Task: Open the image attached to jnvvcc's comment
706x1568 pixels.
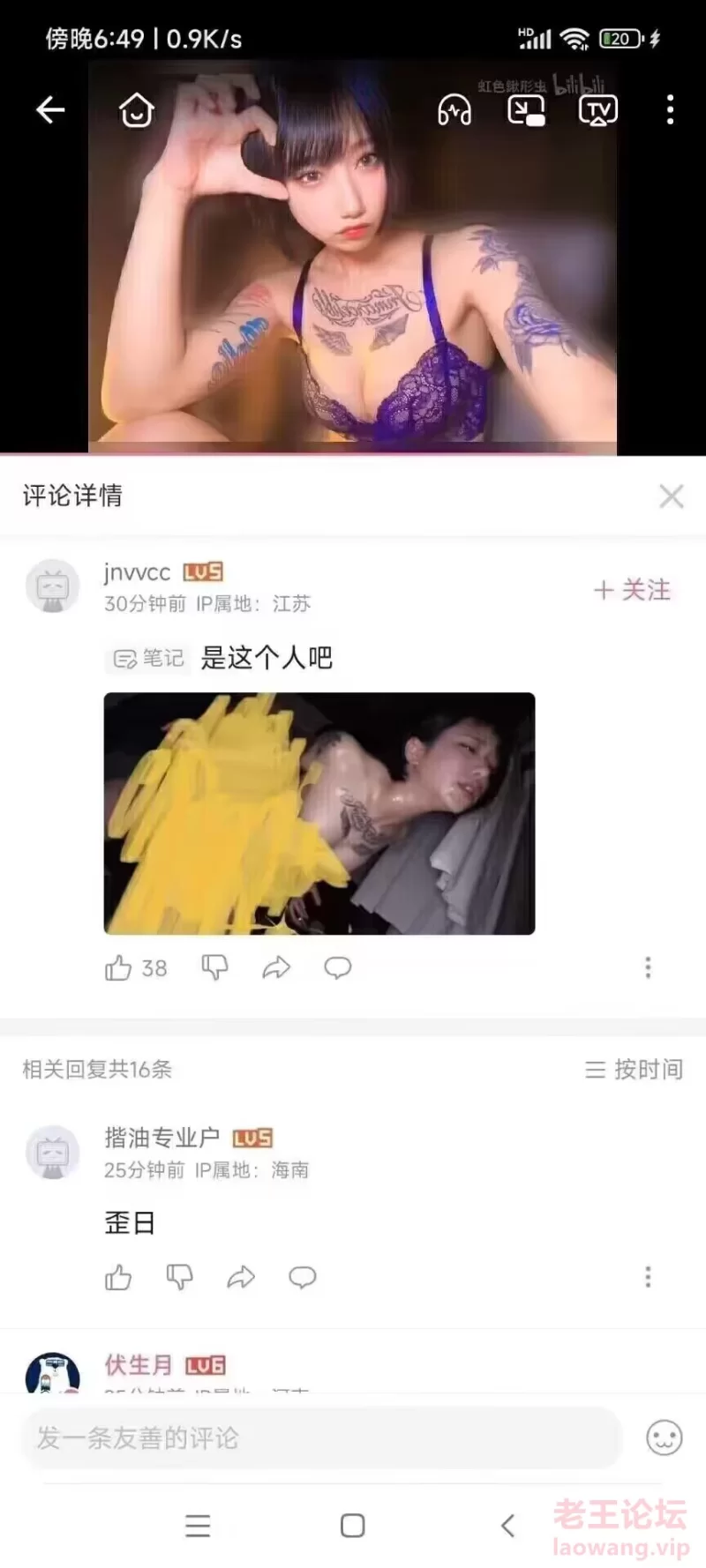Action: pos(319,813)
